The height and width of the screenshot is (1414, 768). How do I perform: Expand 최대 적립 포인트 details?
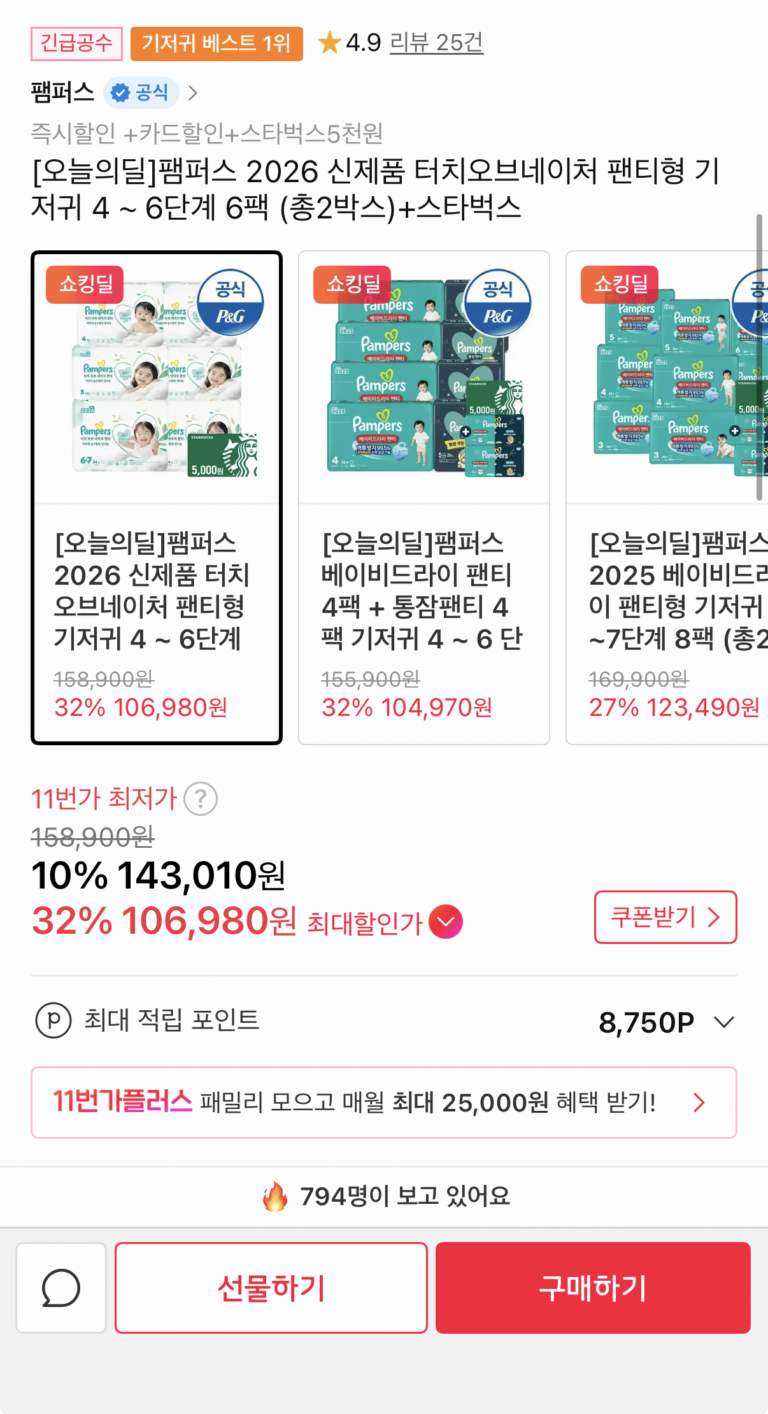point(724,1022)
